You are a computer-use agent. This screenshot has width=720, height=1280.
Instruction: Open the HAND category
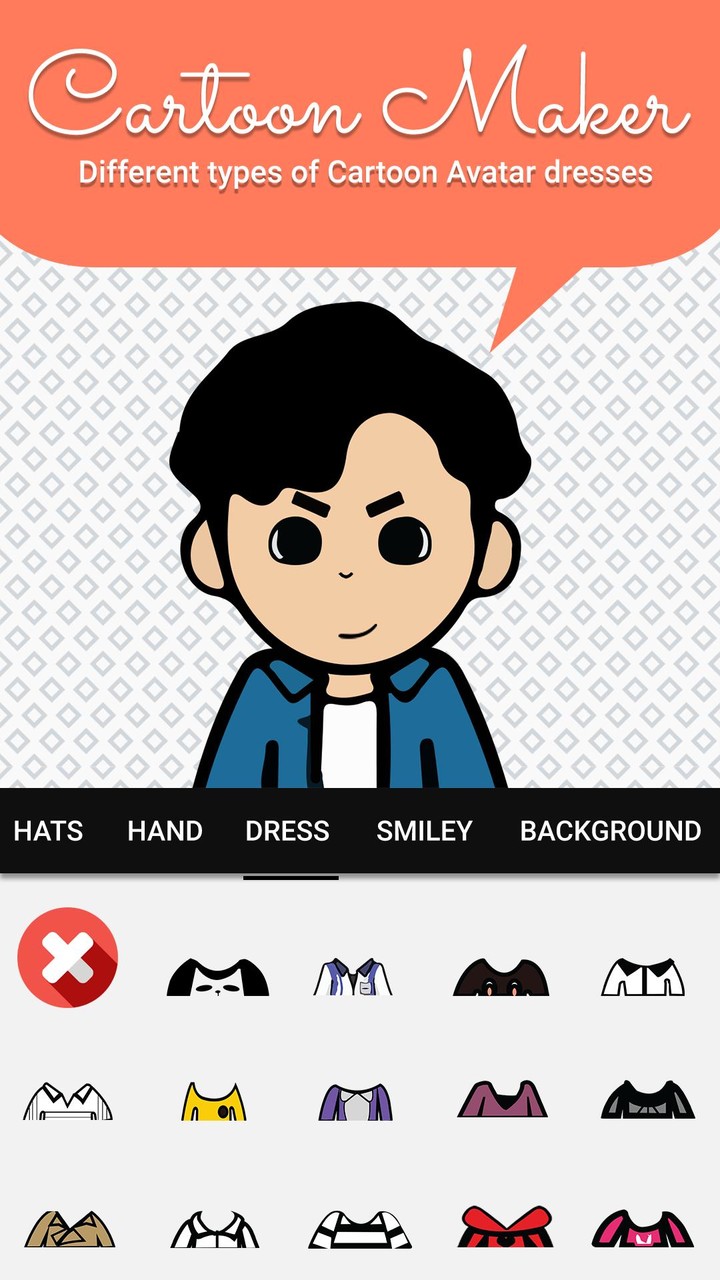point(165,831)
